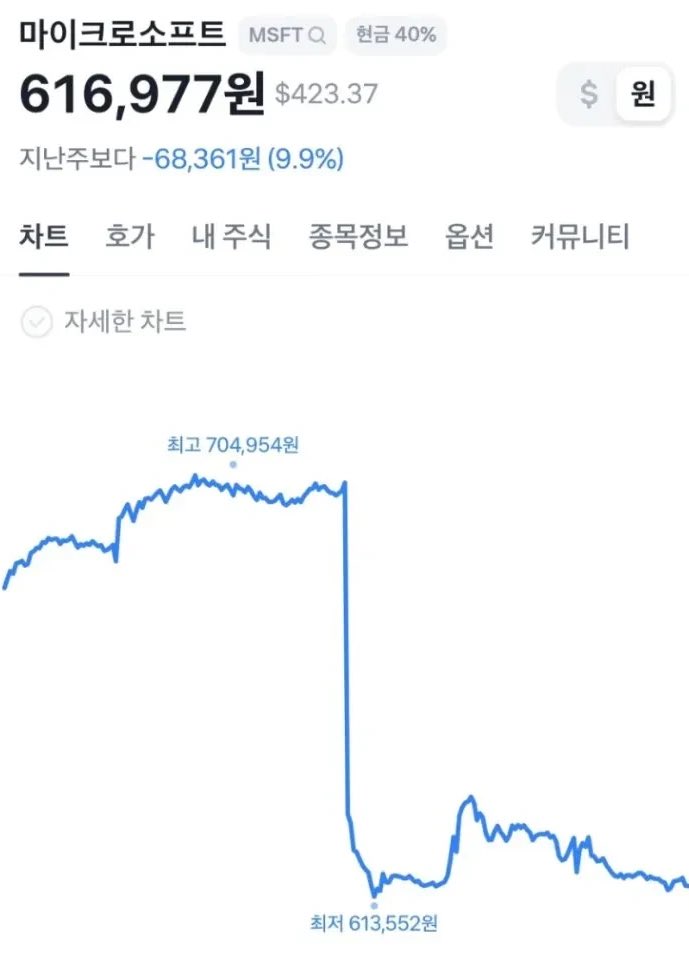Tap the MSFT ticker search chip
The height and width of the screenshot is (973, 689).
287,35
